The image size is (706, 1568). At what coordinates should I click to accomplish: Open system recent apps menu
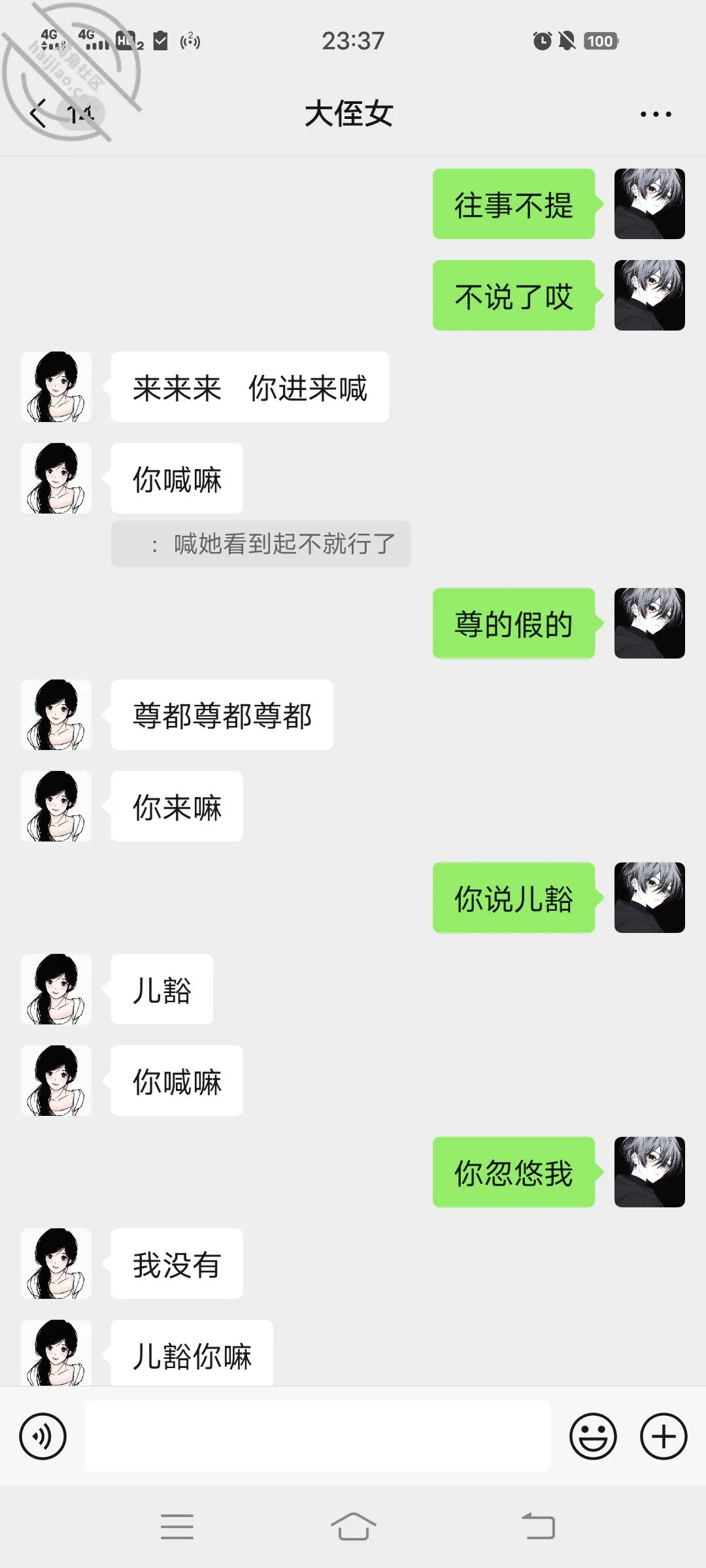[177, 1527]
